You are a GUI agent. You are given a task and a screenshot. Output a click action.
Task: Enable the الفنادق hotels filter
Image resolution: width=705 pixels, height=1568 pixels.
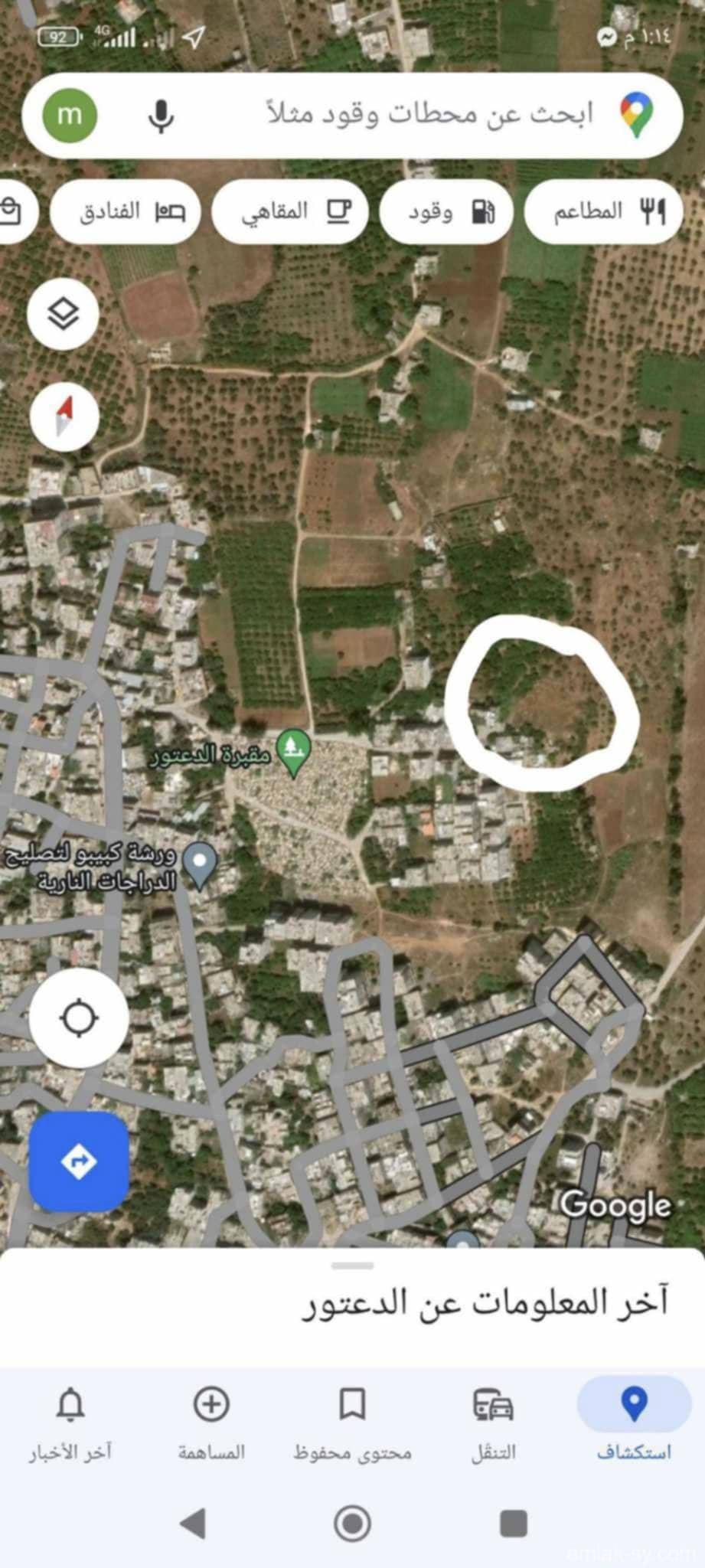(x=126, y=211)
